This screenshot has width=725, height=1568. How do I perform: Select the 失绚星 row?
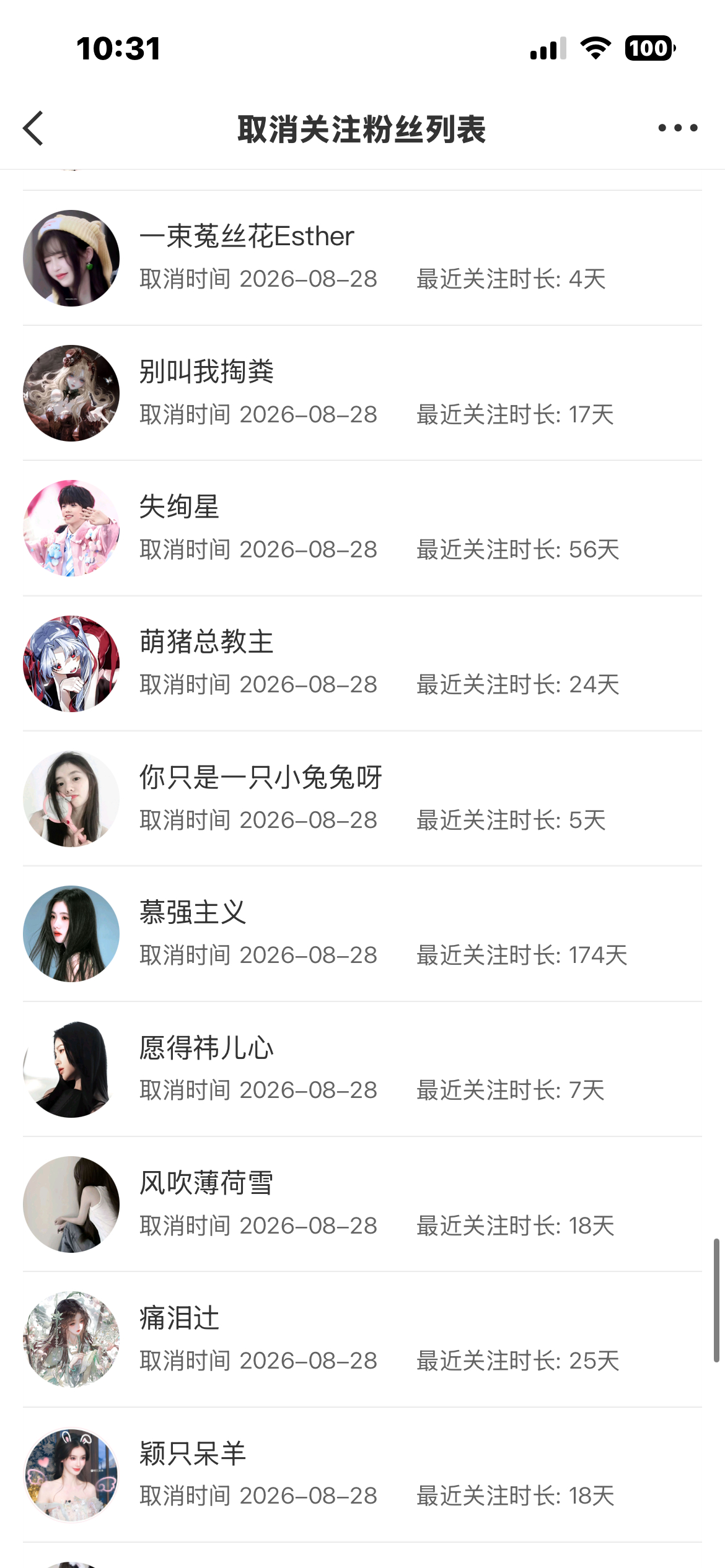362,528
